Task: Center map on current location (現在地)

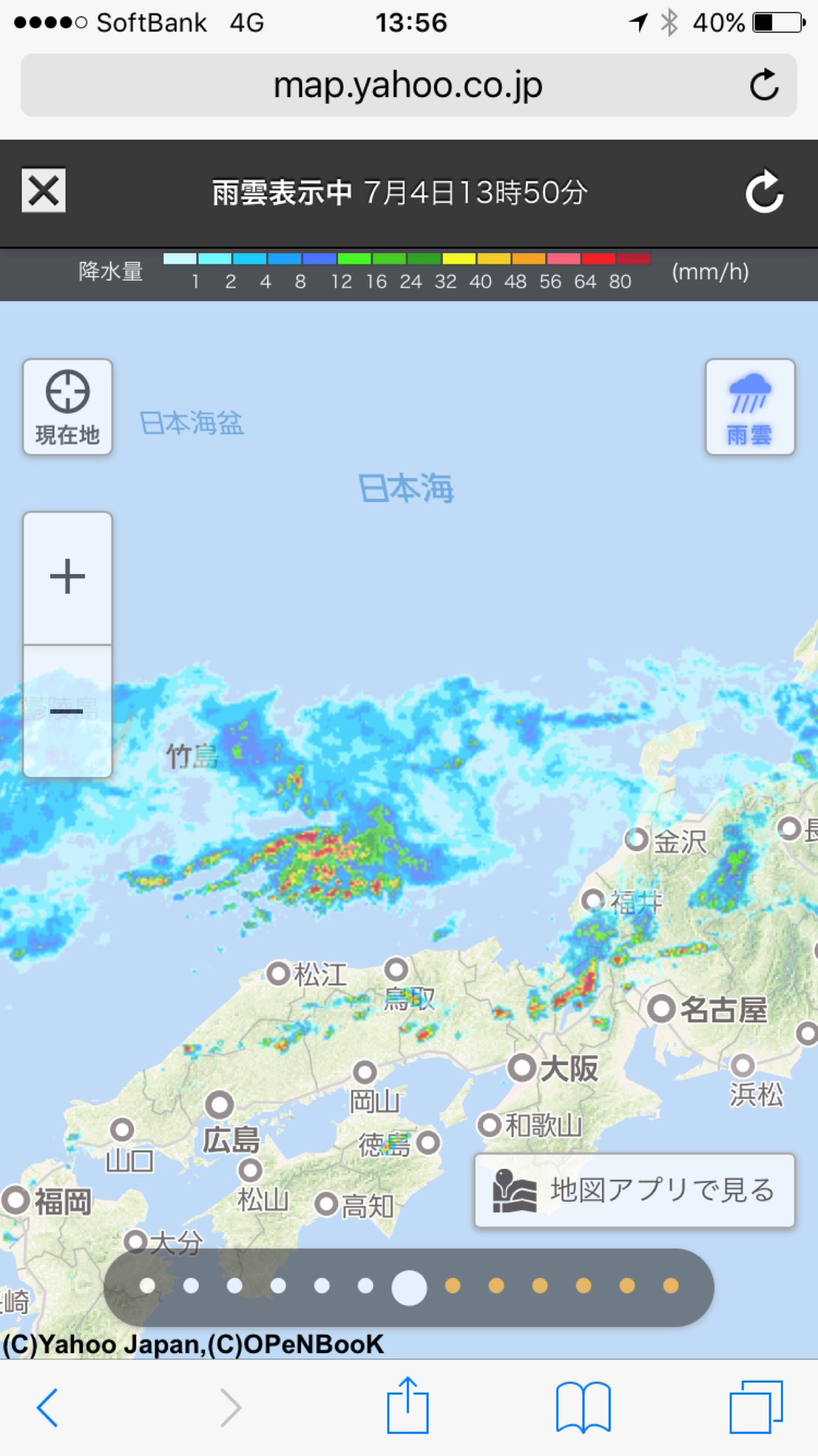Action: tap(68, 407)
